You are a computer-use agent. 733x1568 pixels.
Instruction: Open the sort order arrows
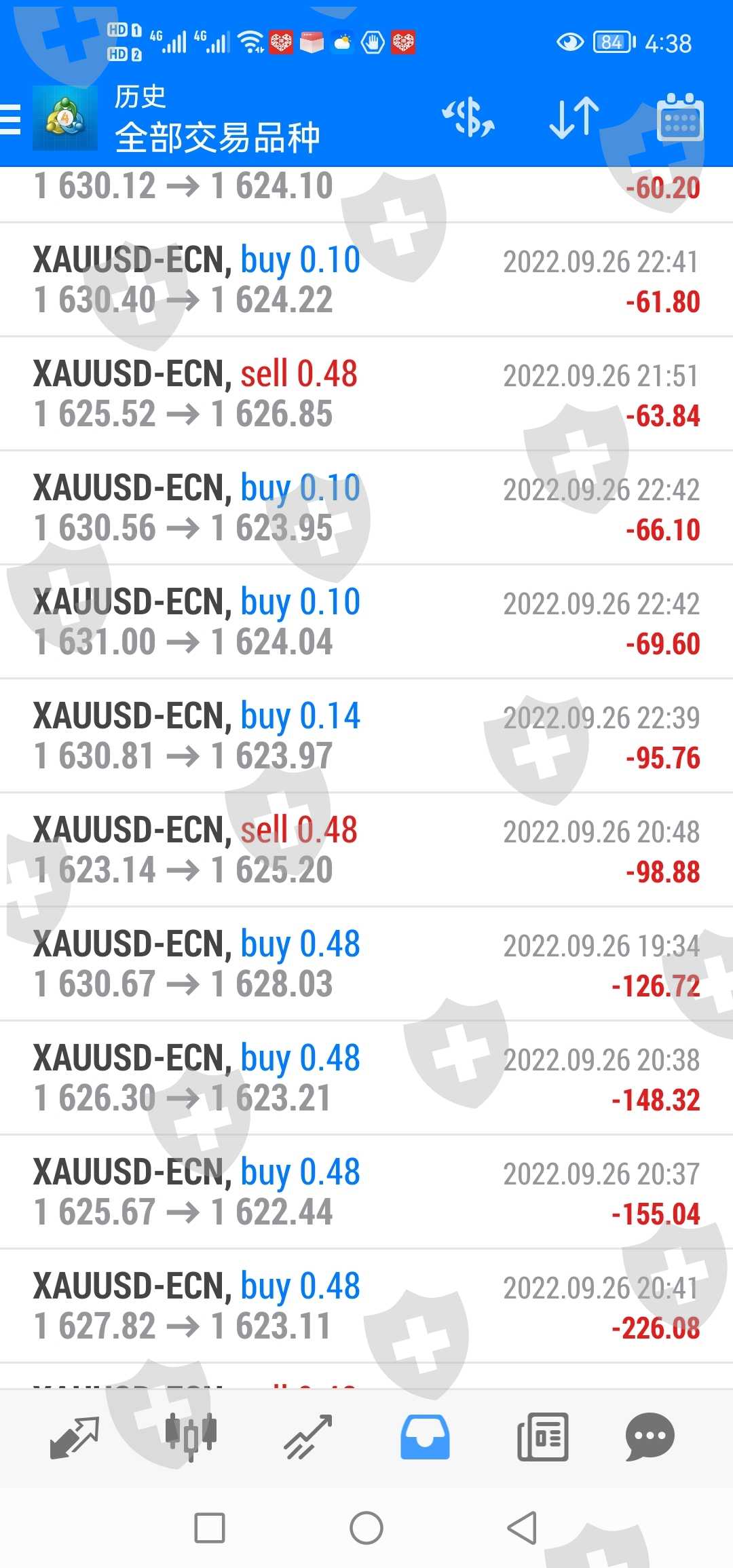tap(574, 118)
